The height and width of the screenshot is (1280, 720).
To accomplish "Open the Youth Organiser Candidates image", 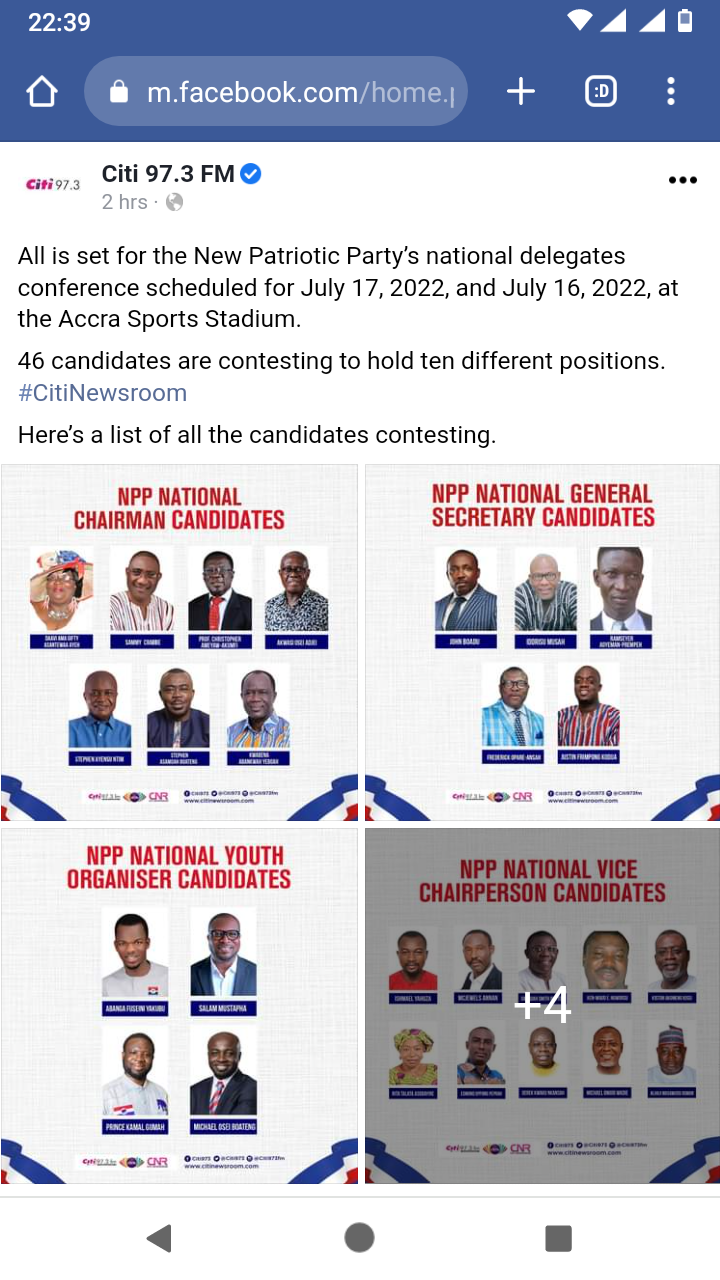I will point(179,1006).
